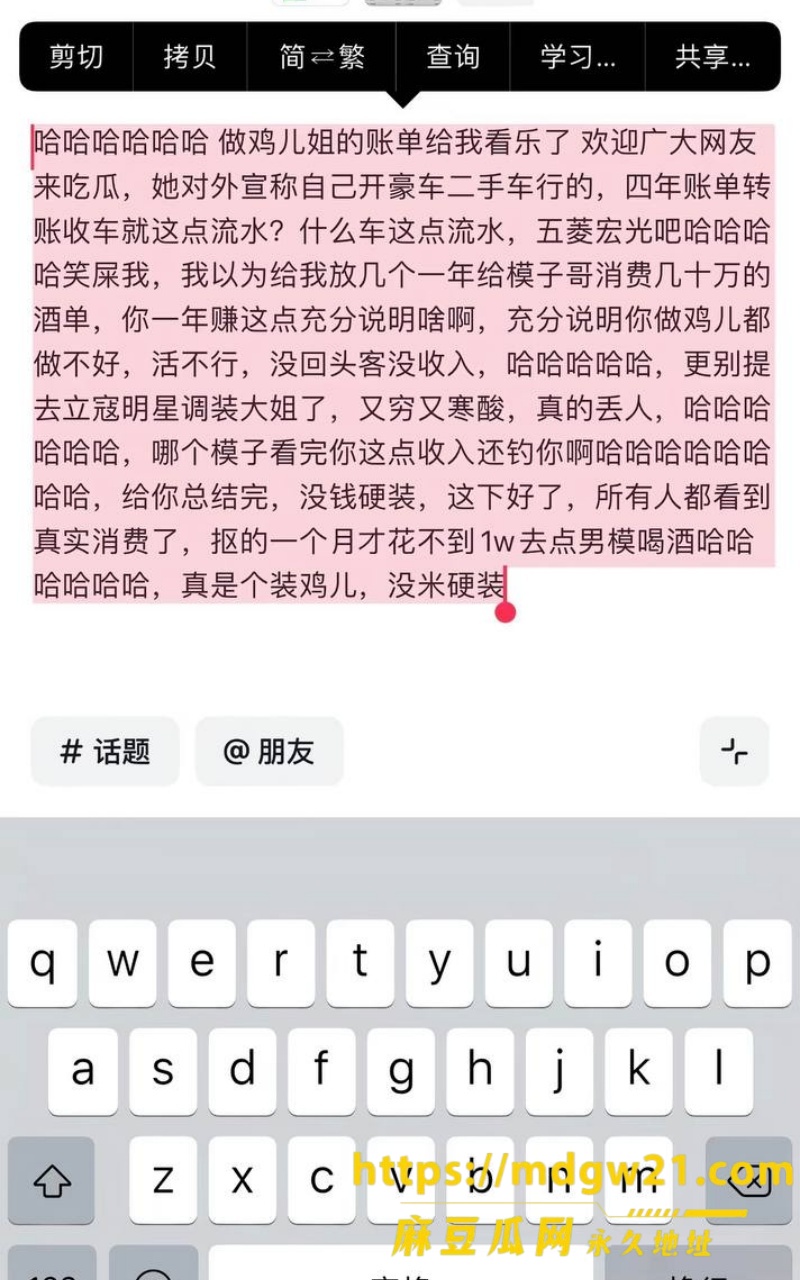Mention someone with @ 朋友
The height and width of the screenshot is (1280, 800).
coord(269,751)
